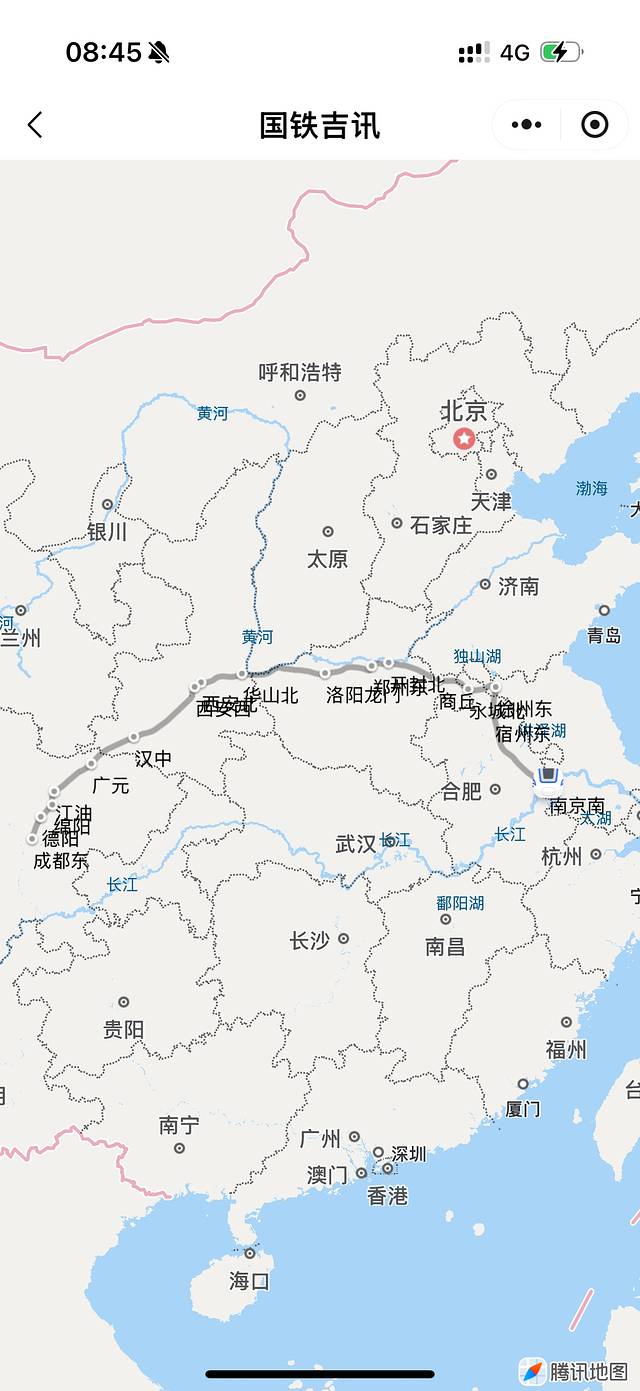This screenshot has width=640, height=1391.
Task: Open the mini program more options menu
Action: 526,125
